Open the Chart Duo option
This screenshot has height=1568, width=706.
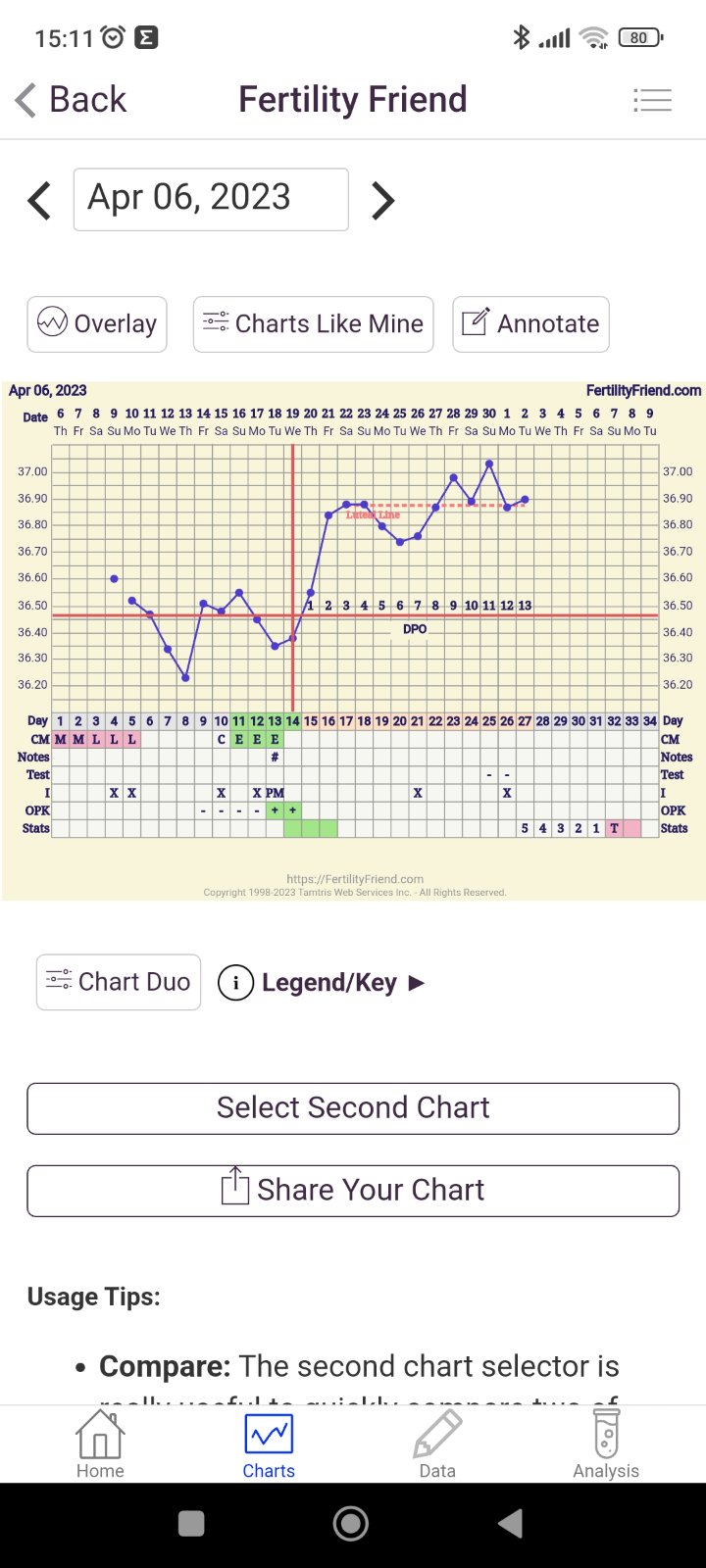click(119, 982)
